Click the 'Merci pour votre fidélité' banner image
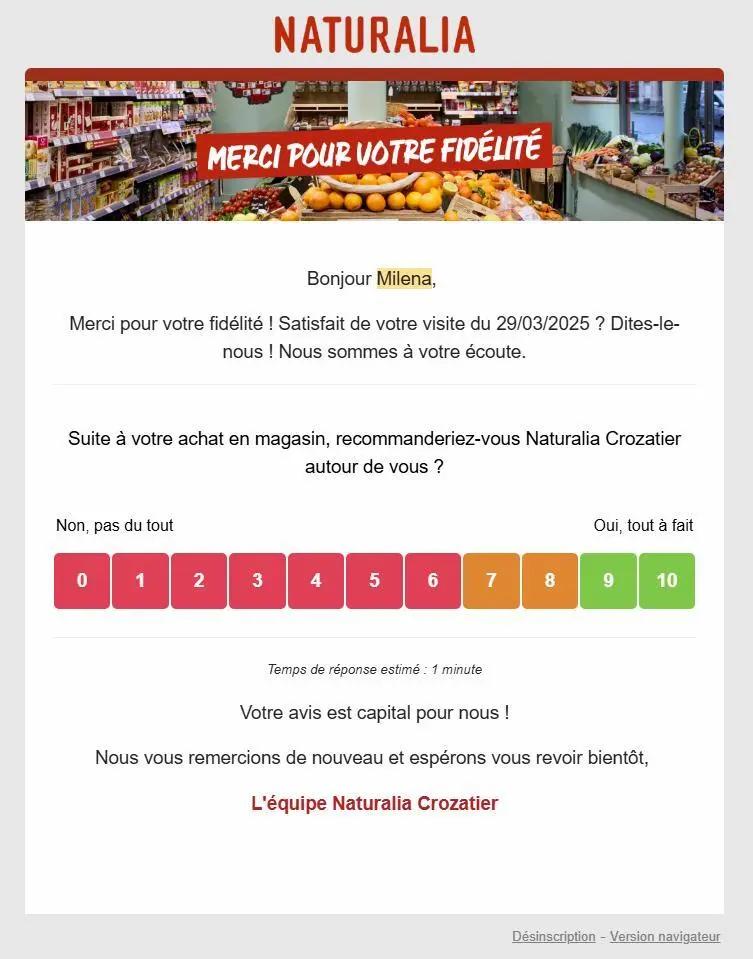This screenshot has height=959, width=753. click(x=375, y=150)
